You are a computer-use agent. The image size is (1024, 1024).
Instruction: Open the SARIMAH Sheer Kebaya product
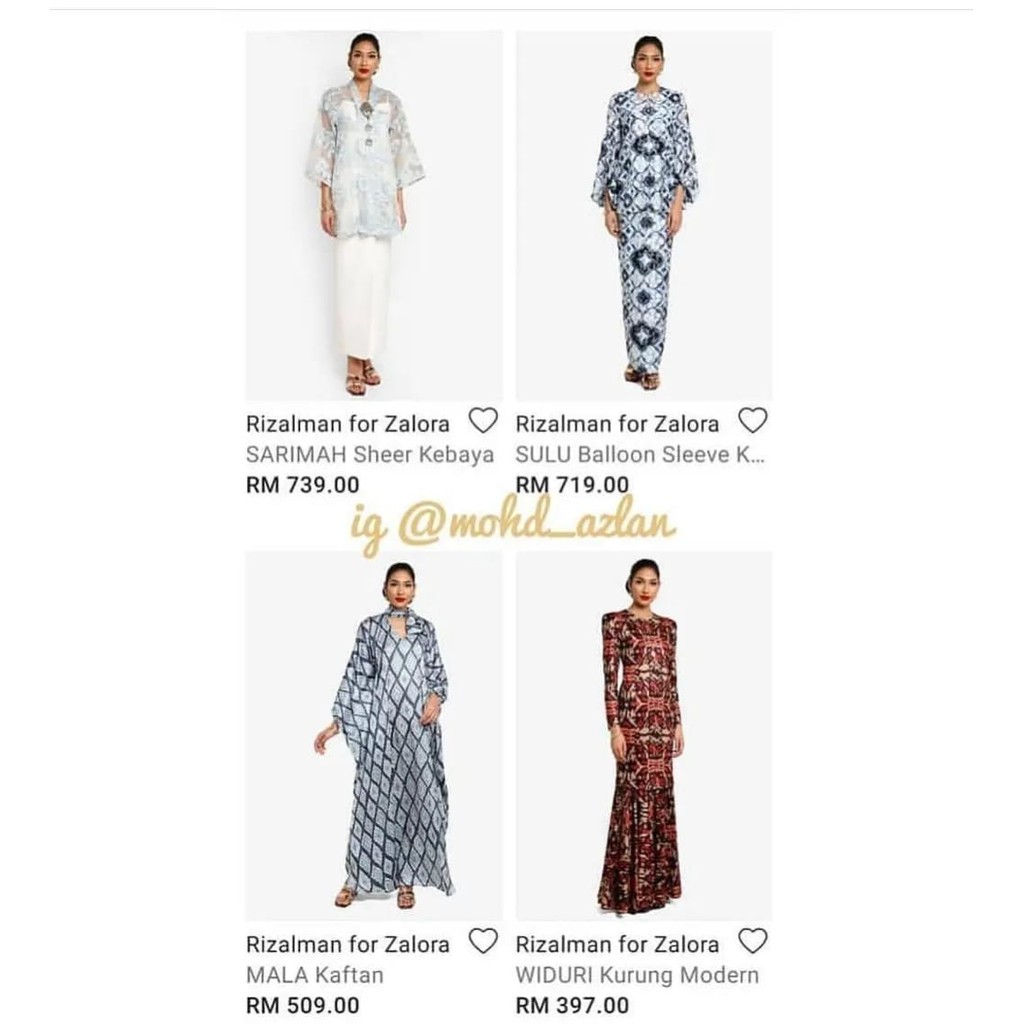[x=374, y=216]
